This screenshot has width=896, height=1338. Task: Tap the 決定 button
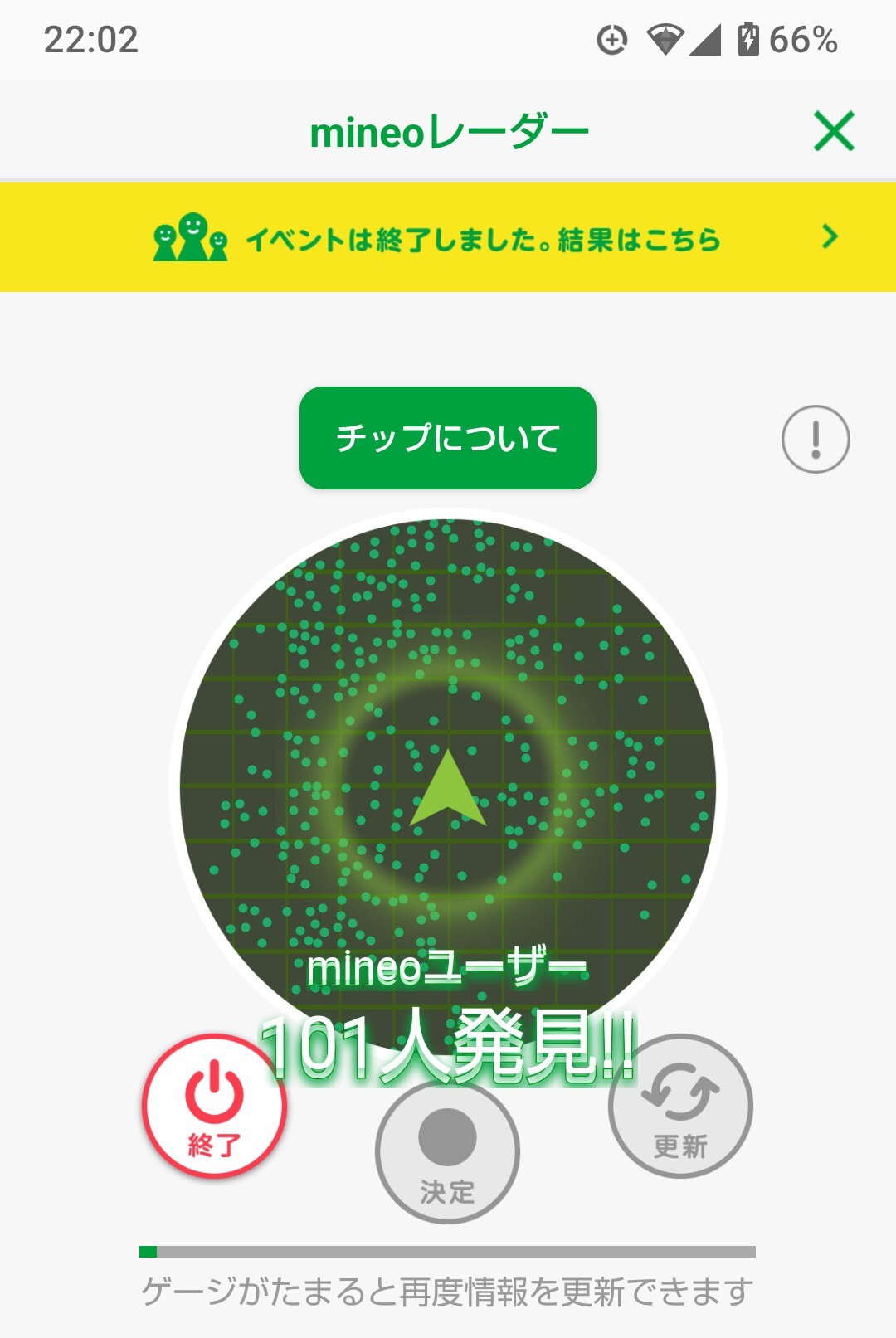(447, 1153)
